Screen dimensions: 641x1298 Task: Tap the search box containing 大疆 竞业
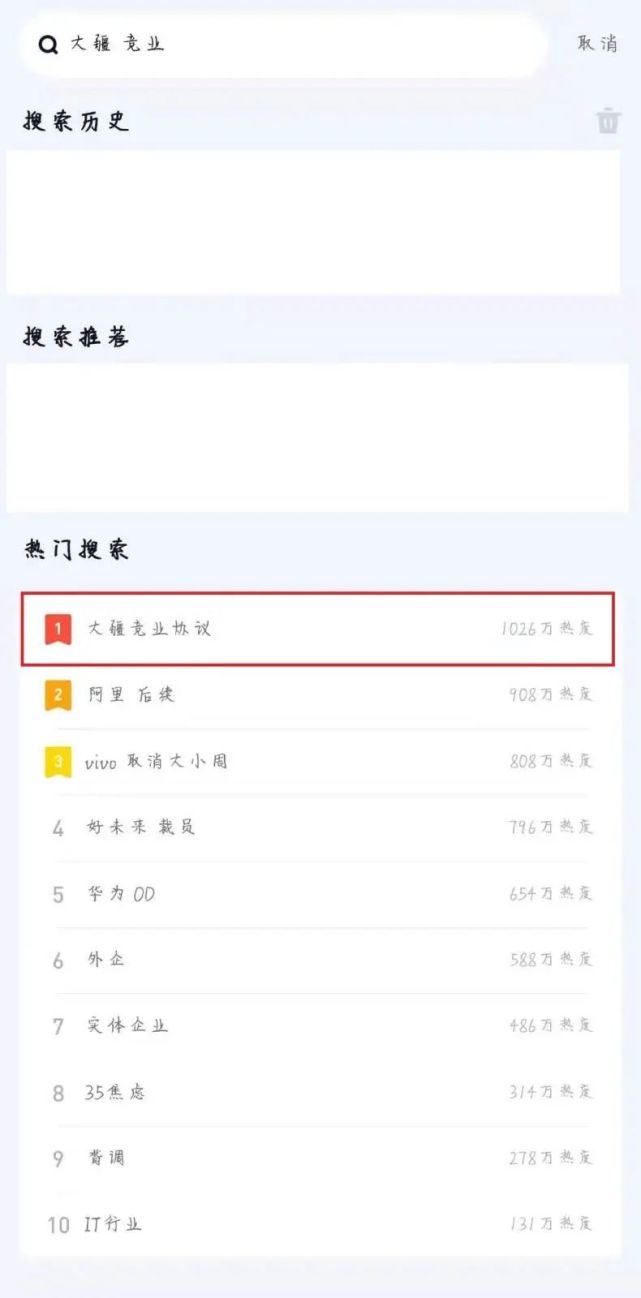pyautogui.click(x=290, y=44)
